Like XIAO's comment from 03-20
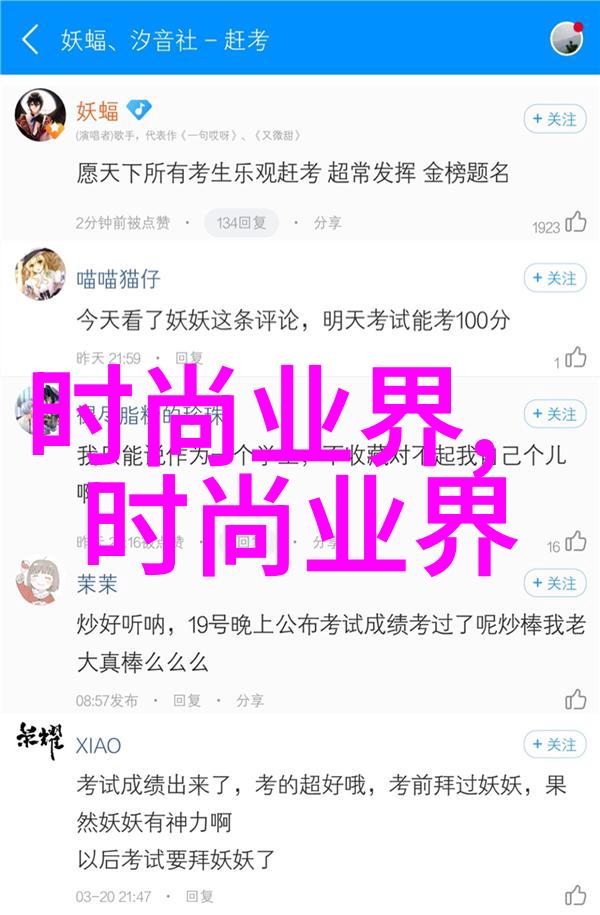The image size is (600, 915). pyautogui.click(x=575, y=896)
